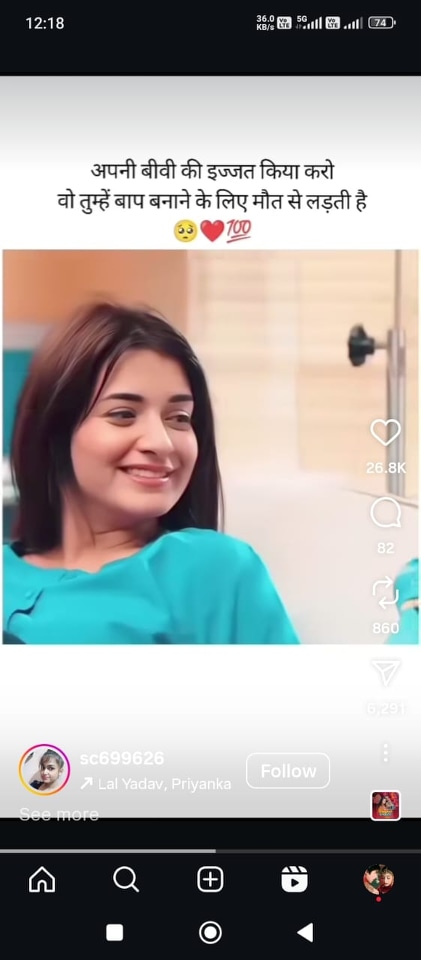Image resolution: width=421 pixels, height=960 pixels.
Task: Tap the system back button
Action: [x=305, y=932]
